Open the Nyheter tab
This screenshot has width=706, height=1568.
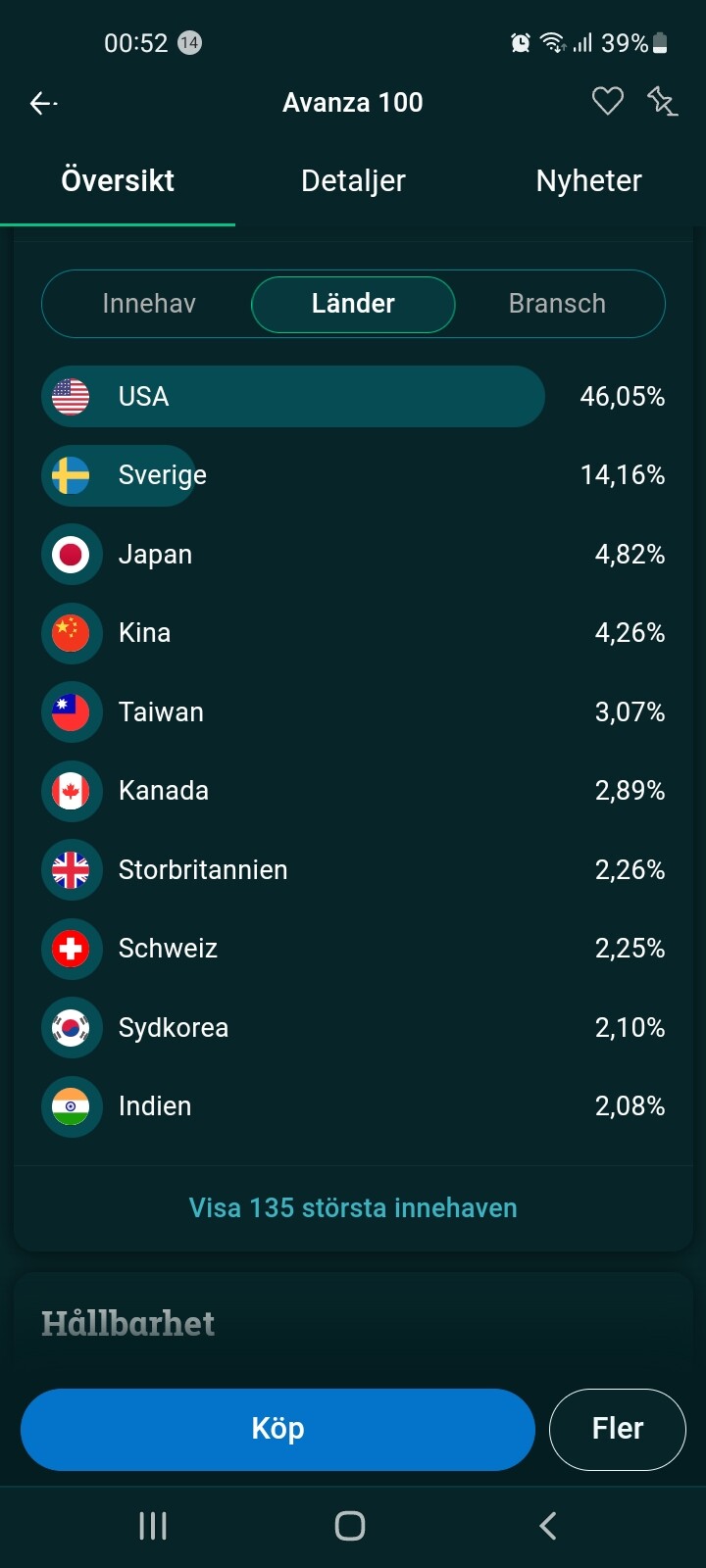588,180
